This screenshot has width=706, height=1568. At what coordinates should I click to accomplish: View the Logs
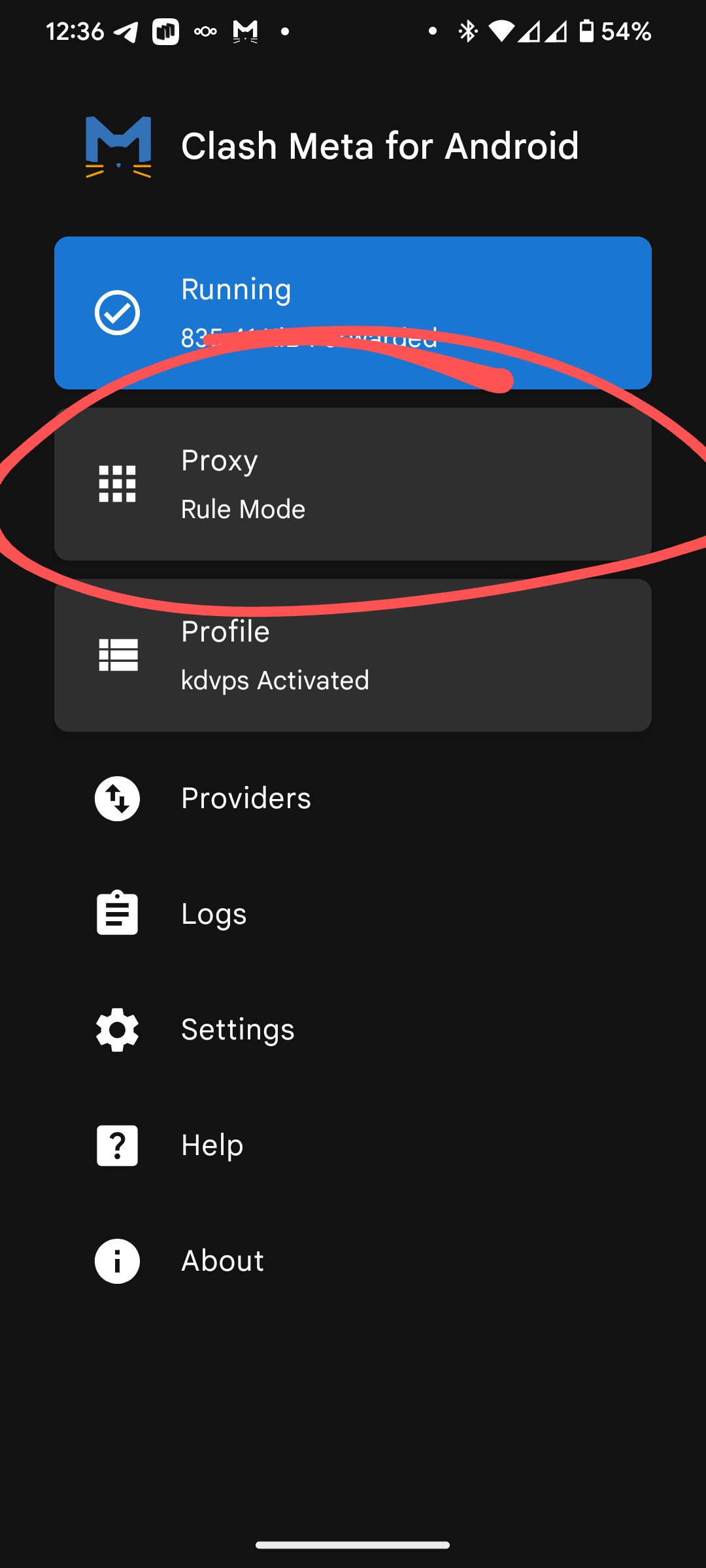click(x=214, y=914)
